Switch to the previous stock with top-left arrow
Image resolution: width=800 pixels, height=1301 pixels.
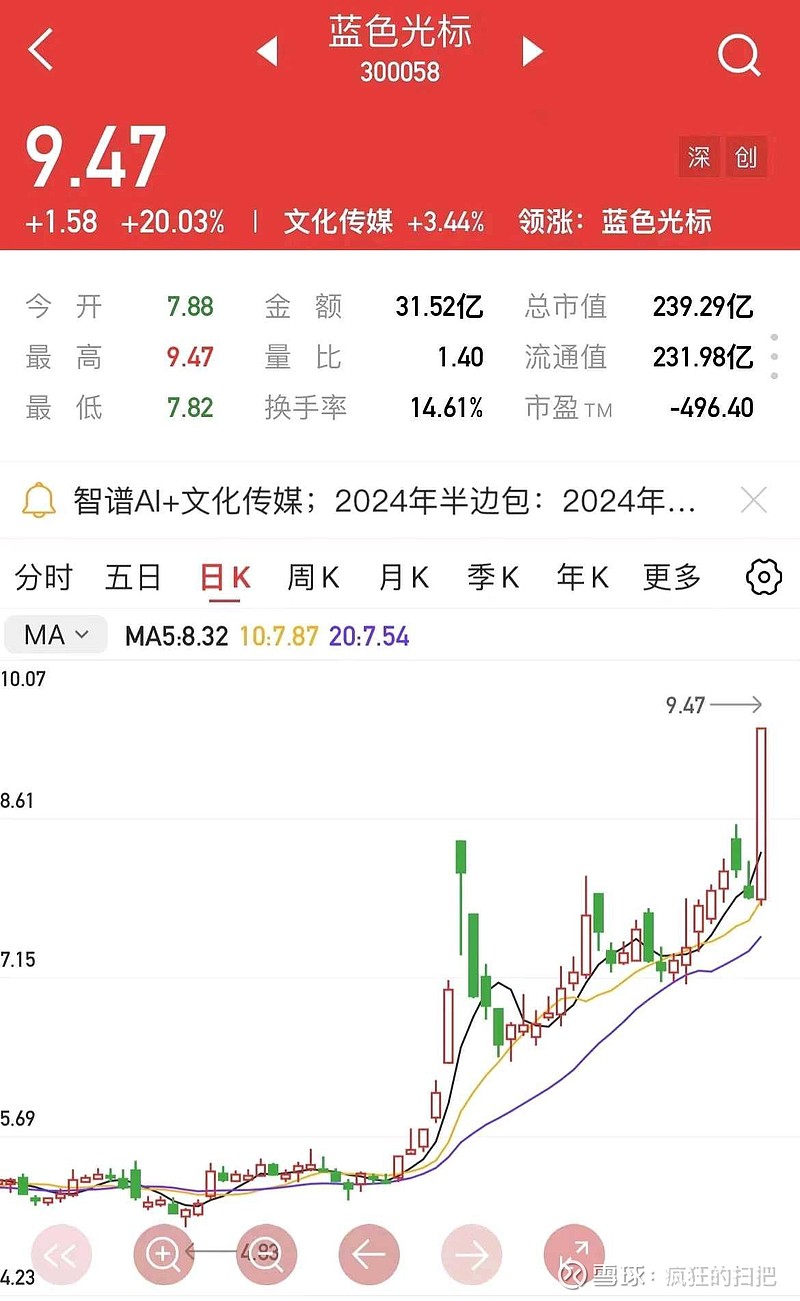click(x=267, y=52)
